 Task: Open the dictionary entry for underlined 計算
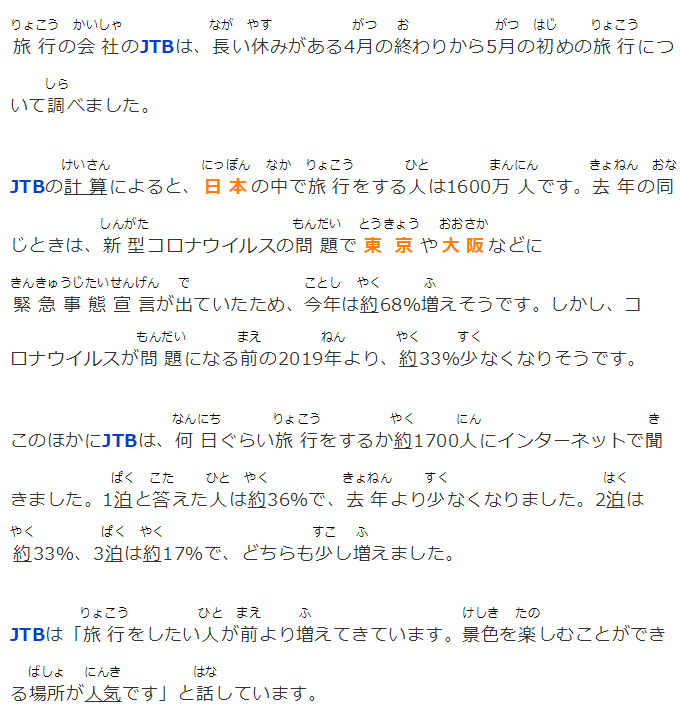click(85, 187)
